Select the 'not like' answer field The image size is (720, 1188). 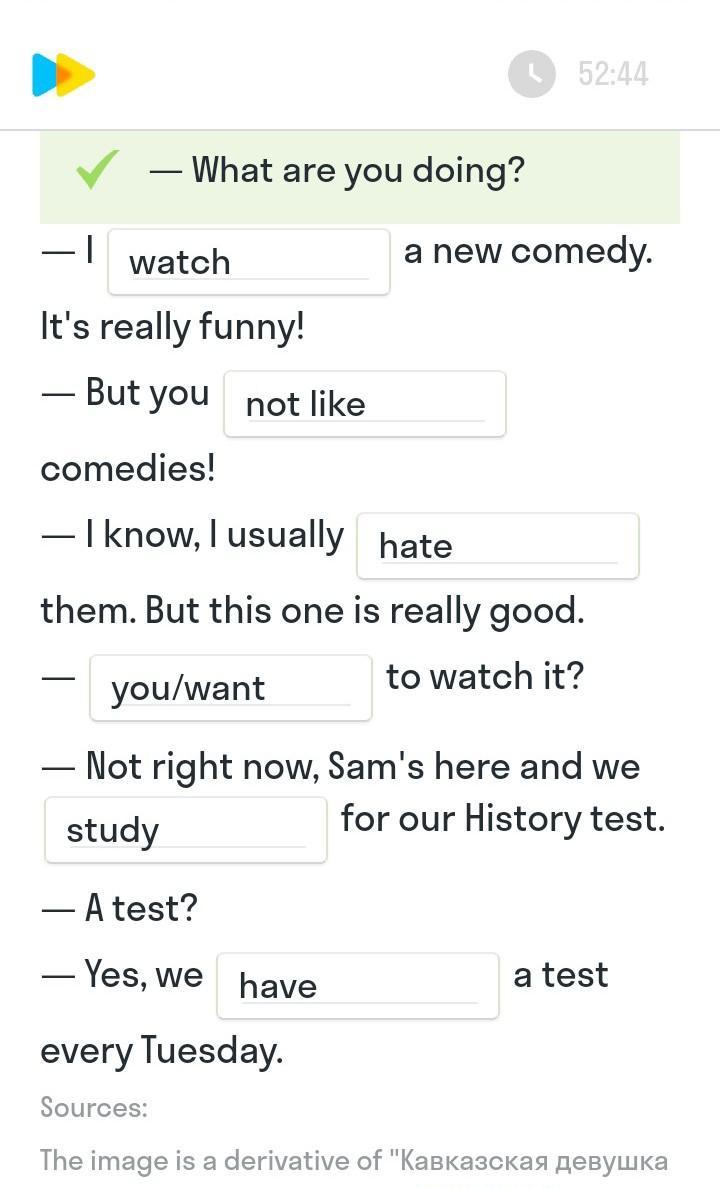point(365,404)
